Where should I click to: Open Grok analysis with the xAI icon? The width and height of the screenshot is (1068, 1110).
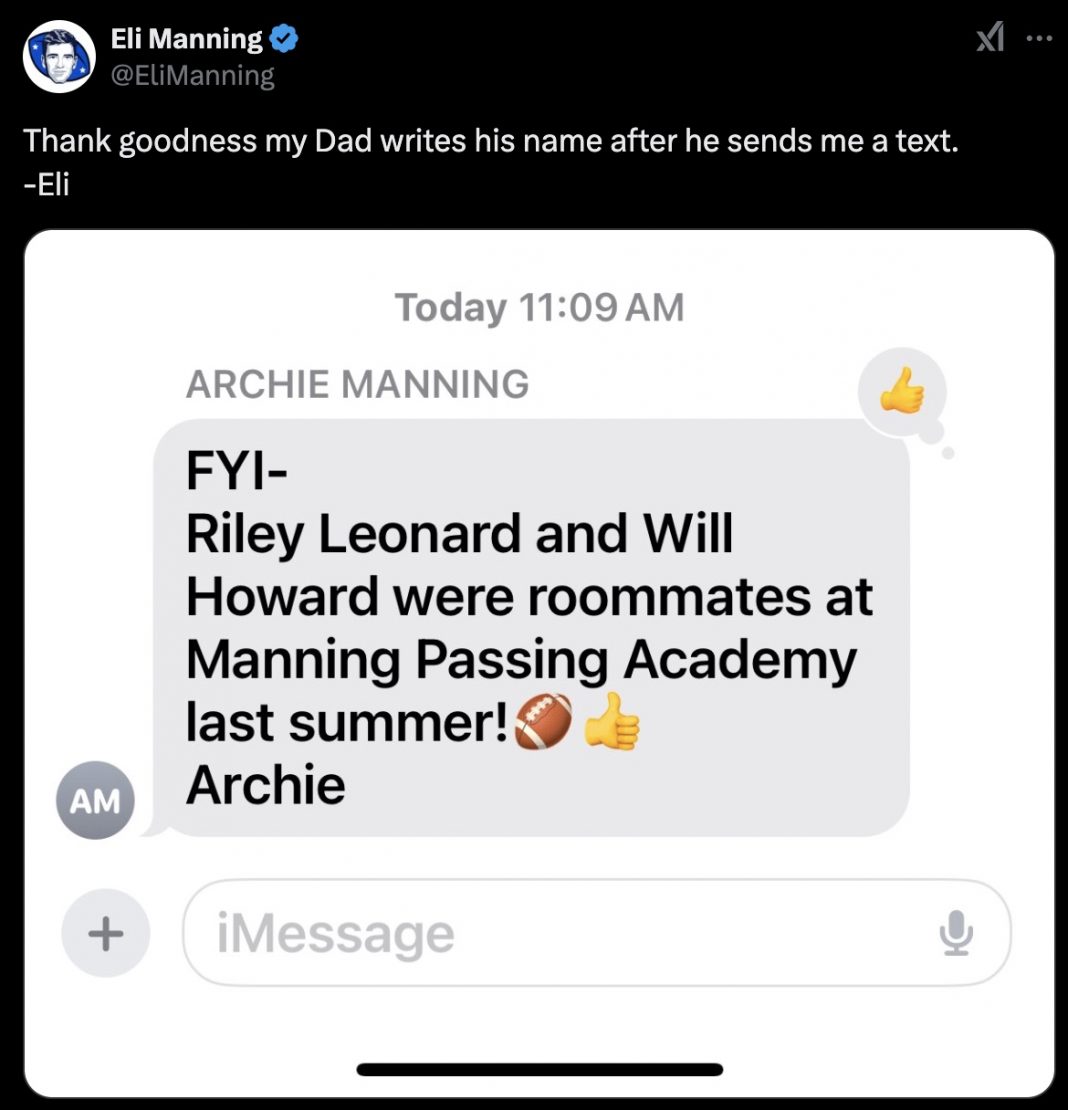click(x=989, y=37)
